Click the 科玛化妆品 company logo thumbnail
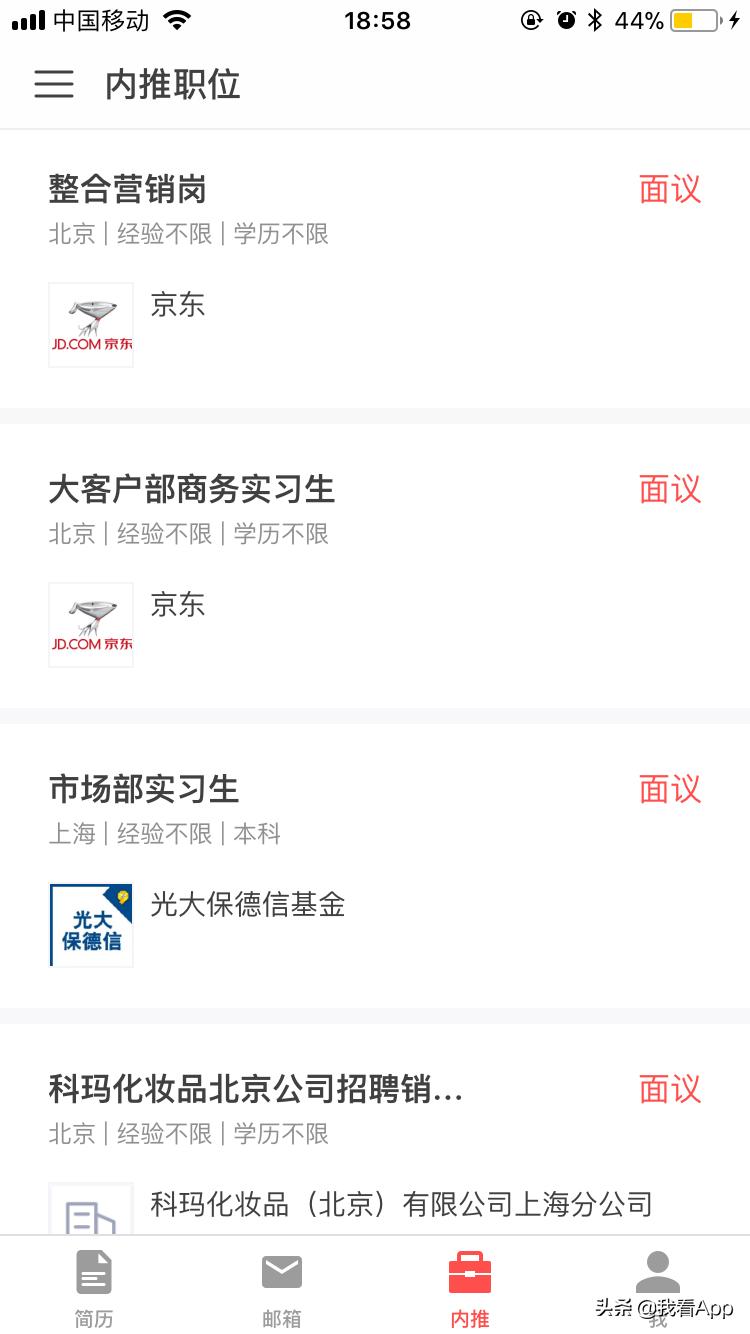 tap(90, 1210)
